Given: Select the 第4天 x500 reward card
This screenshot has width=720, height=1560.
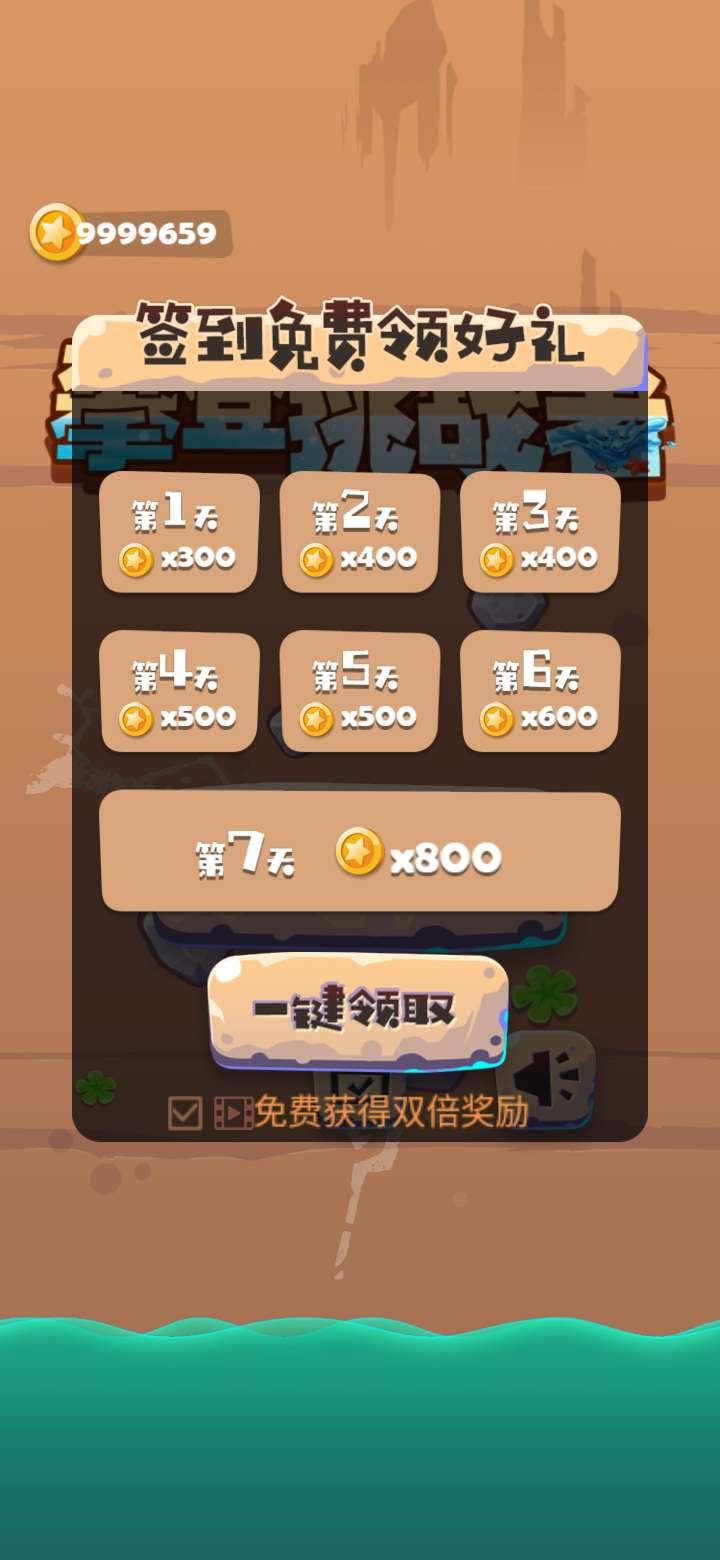Looking at the screenshot, I should (x=180, y=692).
